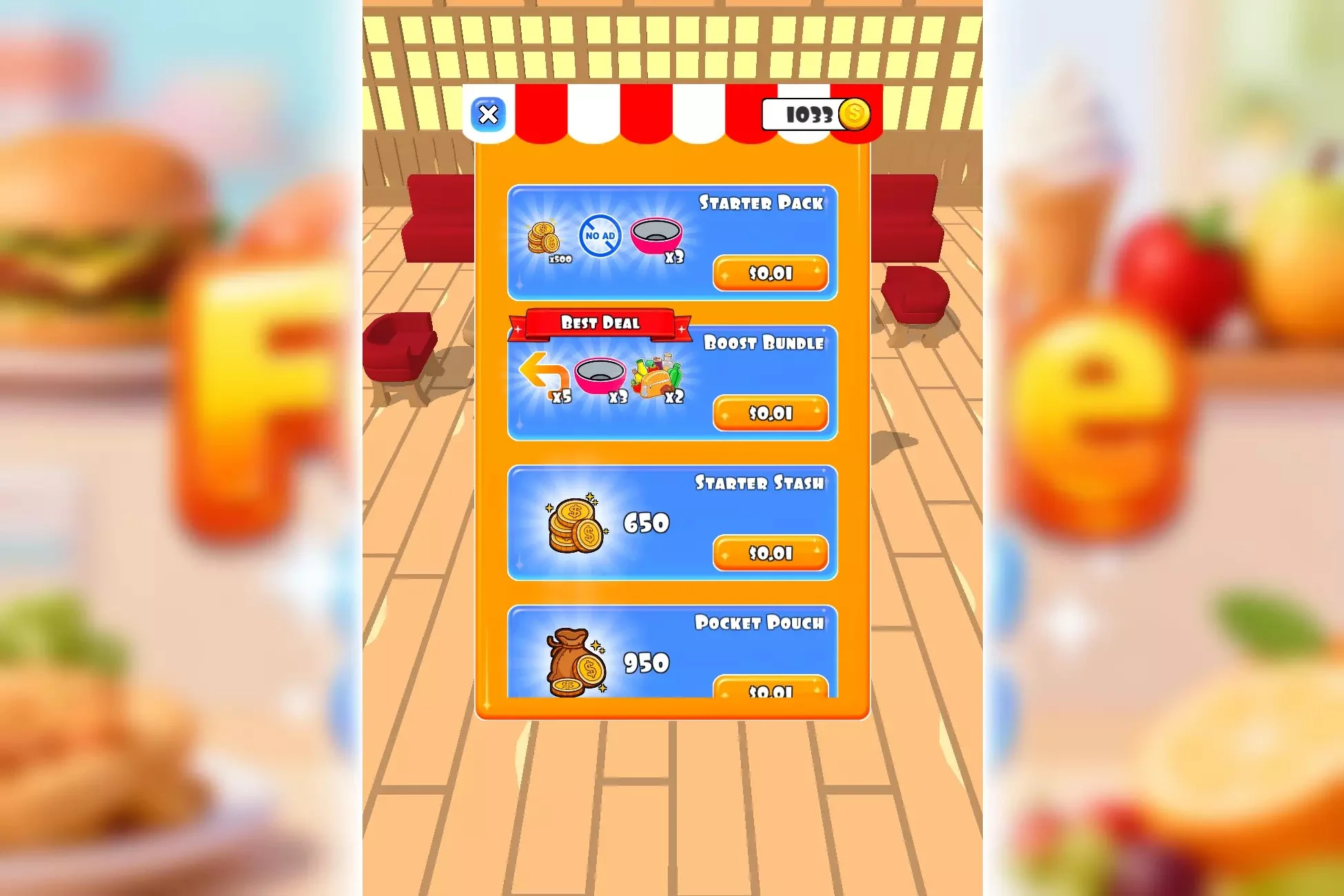This screenshot has height=896, width=1344.
Task: Purchase the Boost Bundle for $0.01
Action: (770, 413)
